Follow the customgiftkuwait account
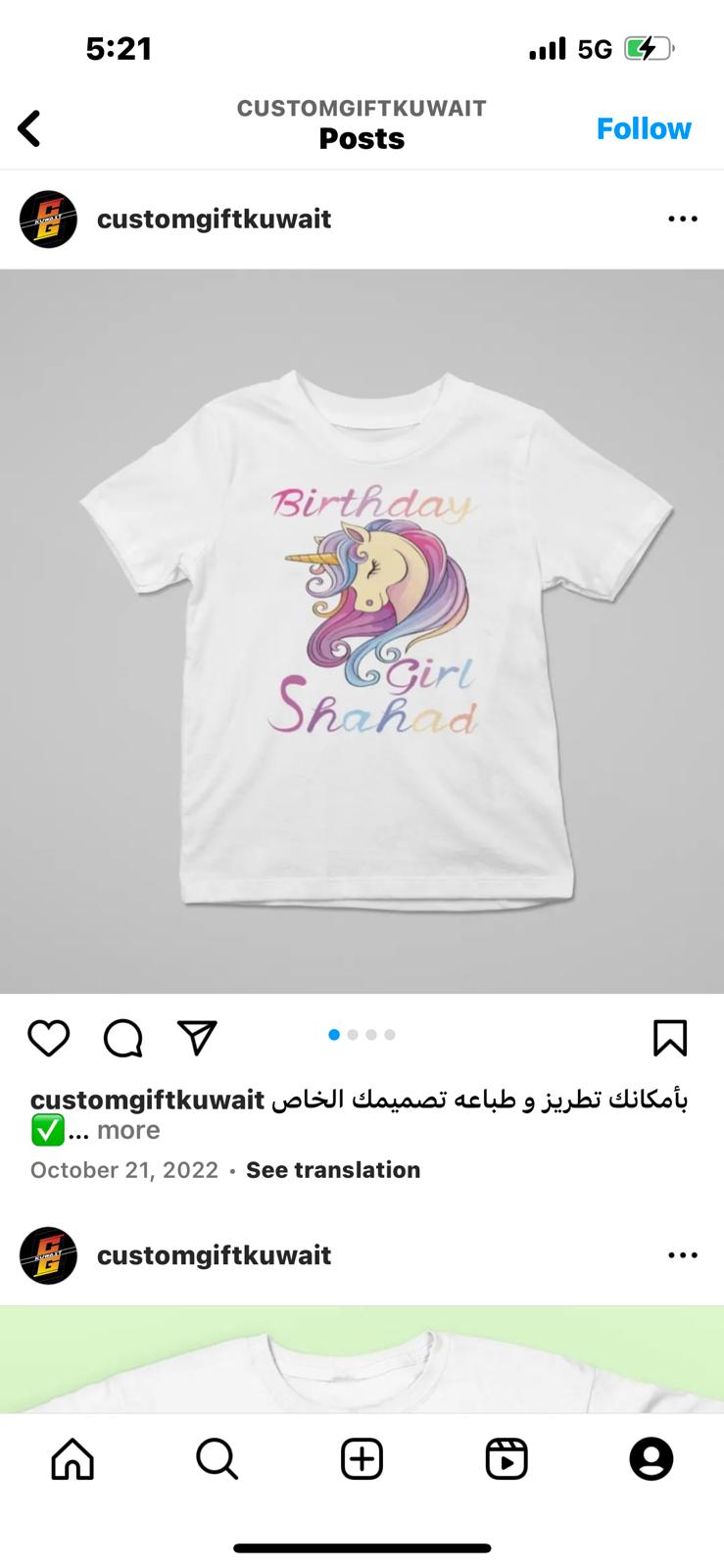This screenshot has width=724, height=1568. pyautogui.click(x=644, y=128)
